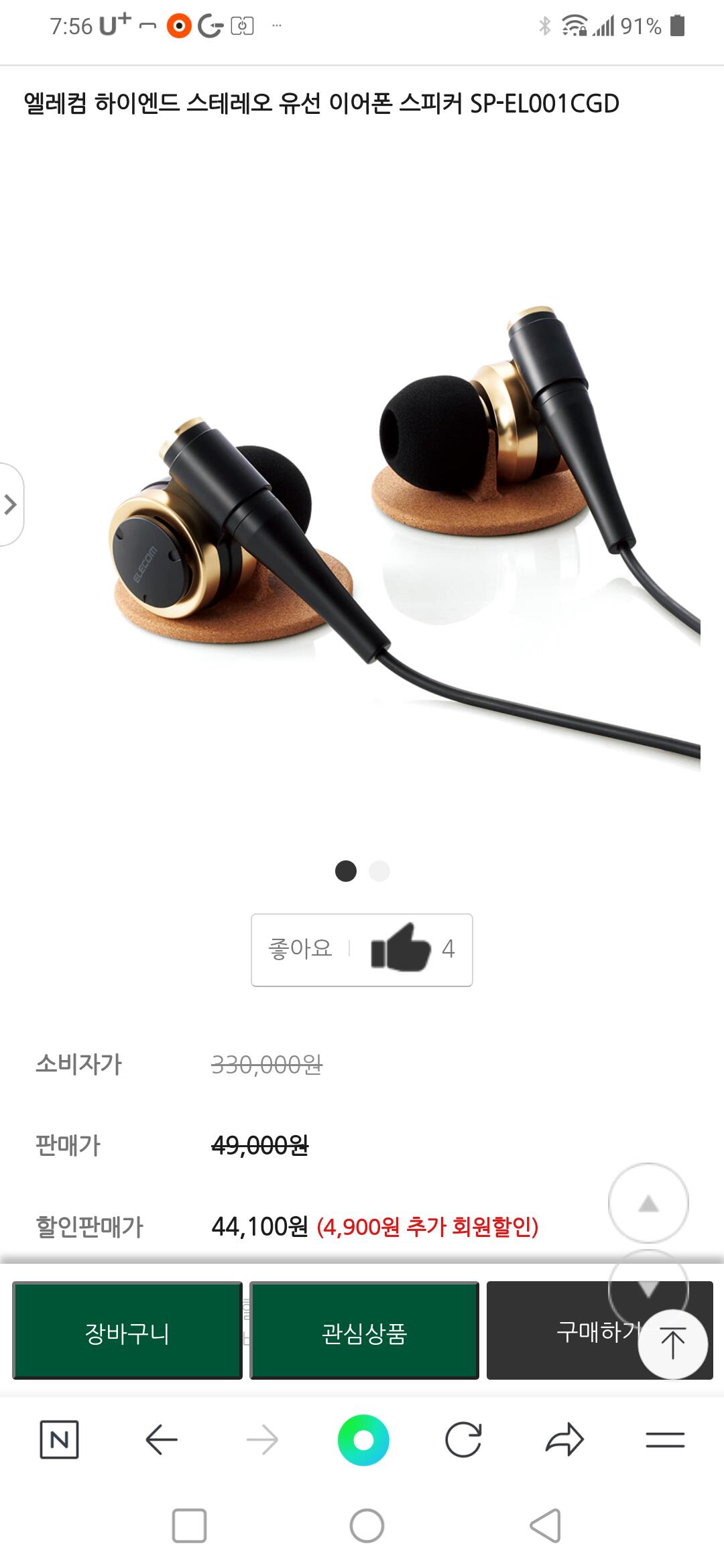Jump to page top with arrow button
724x1568 pixels.
pyautogui.click(x=672, y=1344)
